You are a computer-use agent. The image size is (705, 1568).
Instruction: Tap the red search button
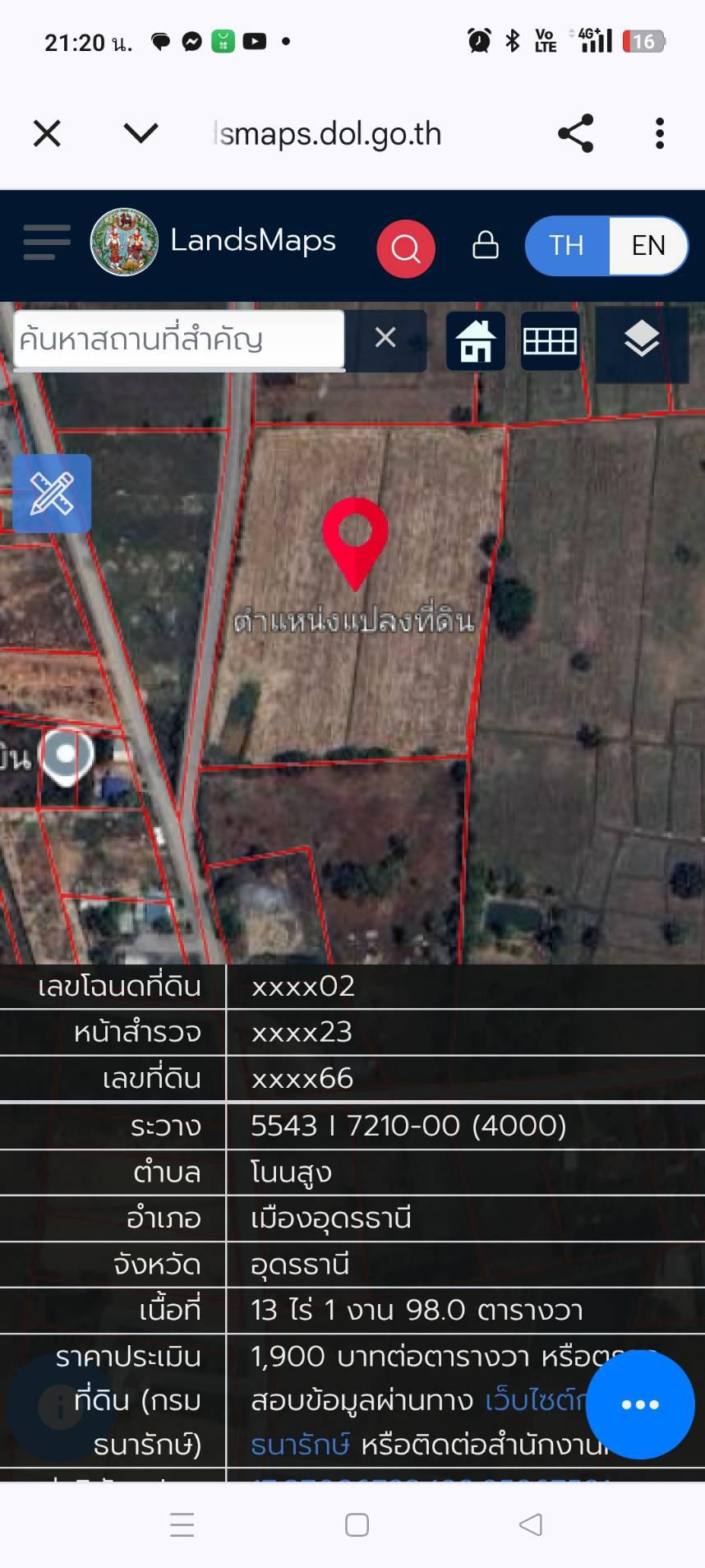point(405,247)
